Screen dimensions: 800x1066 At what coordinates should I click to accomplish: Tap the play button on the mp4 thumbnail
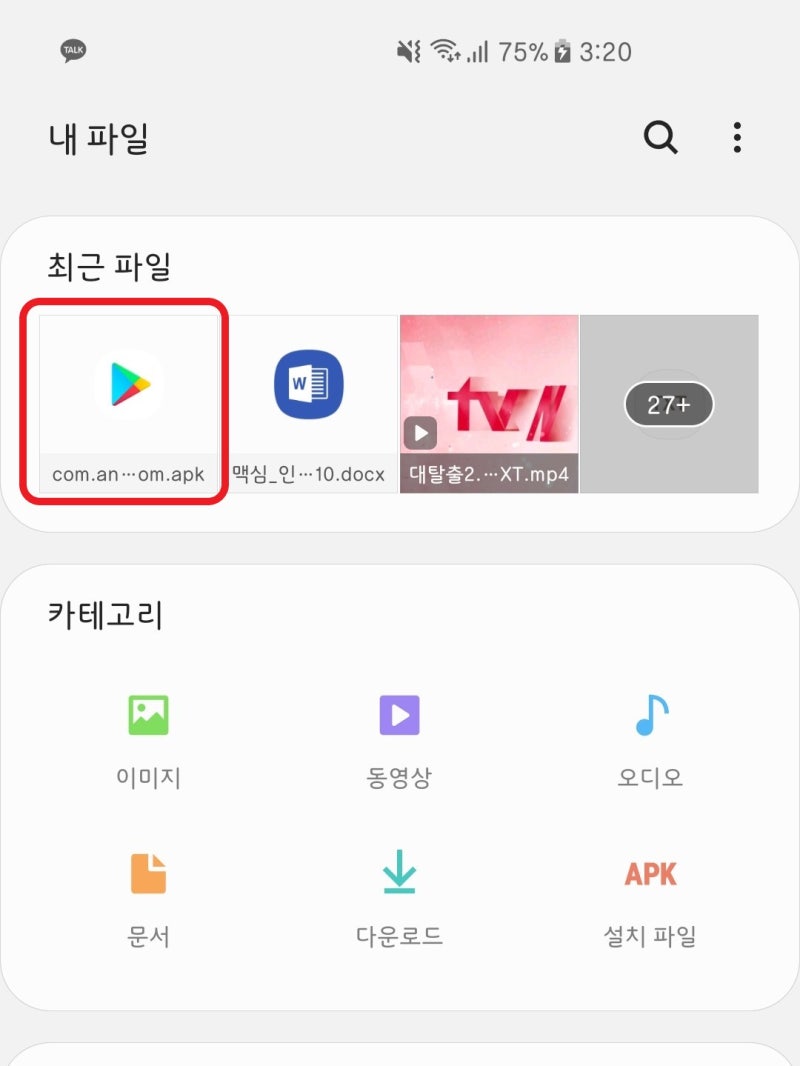[419, 433]
